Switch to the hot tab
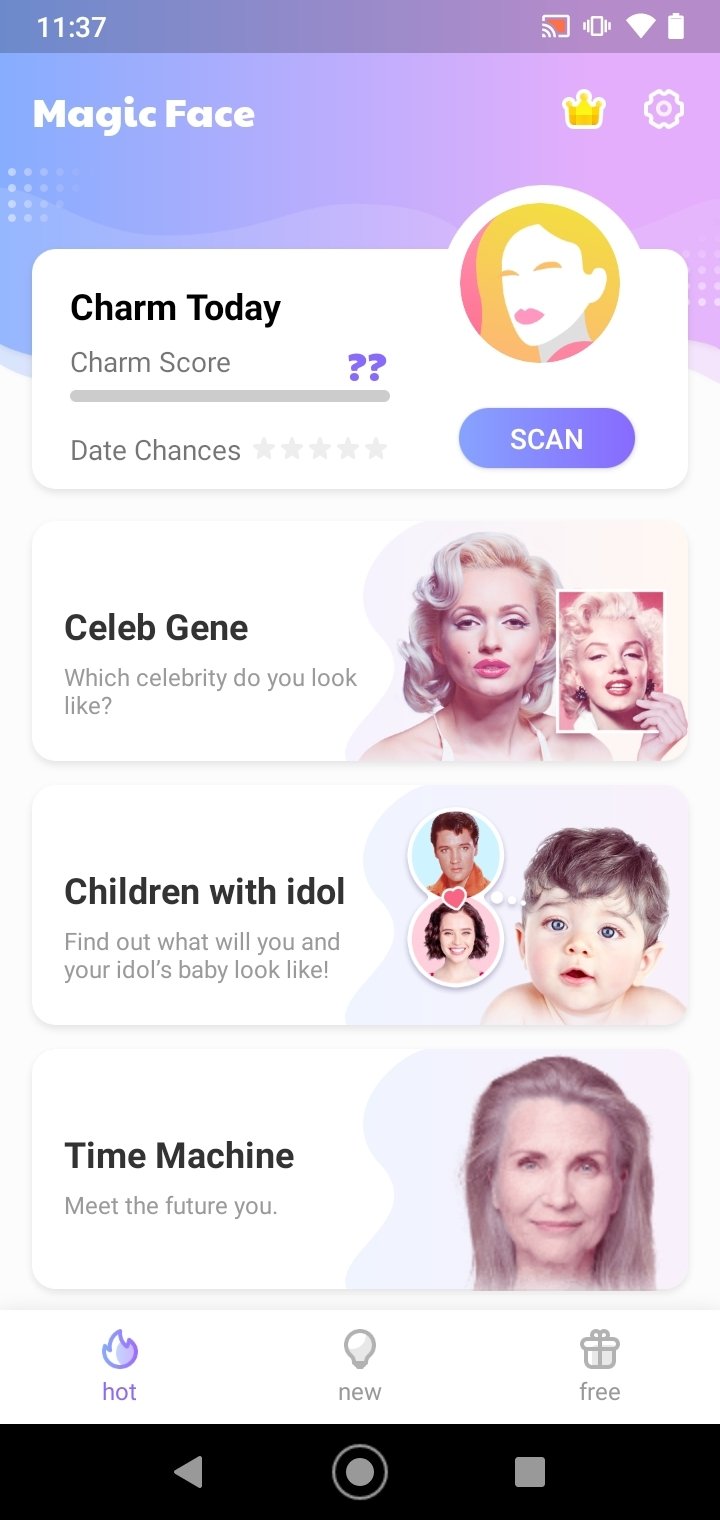 (x=119, y=1366)
